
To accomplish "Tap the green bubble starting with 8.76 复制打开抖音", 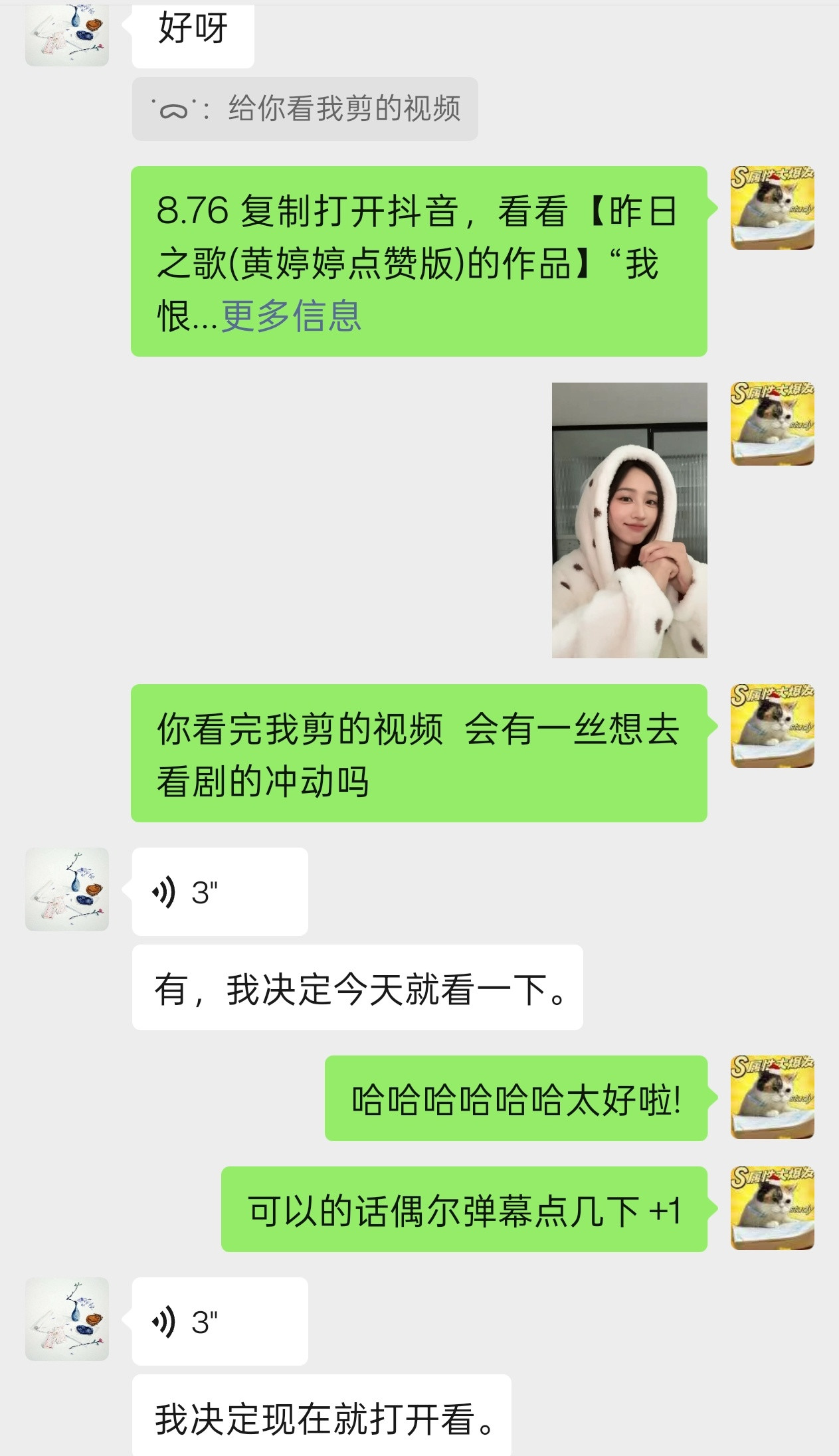I will tap(419, 259).
